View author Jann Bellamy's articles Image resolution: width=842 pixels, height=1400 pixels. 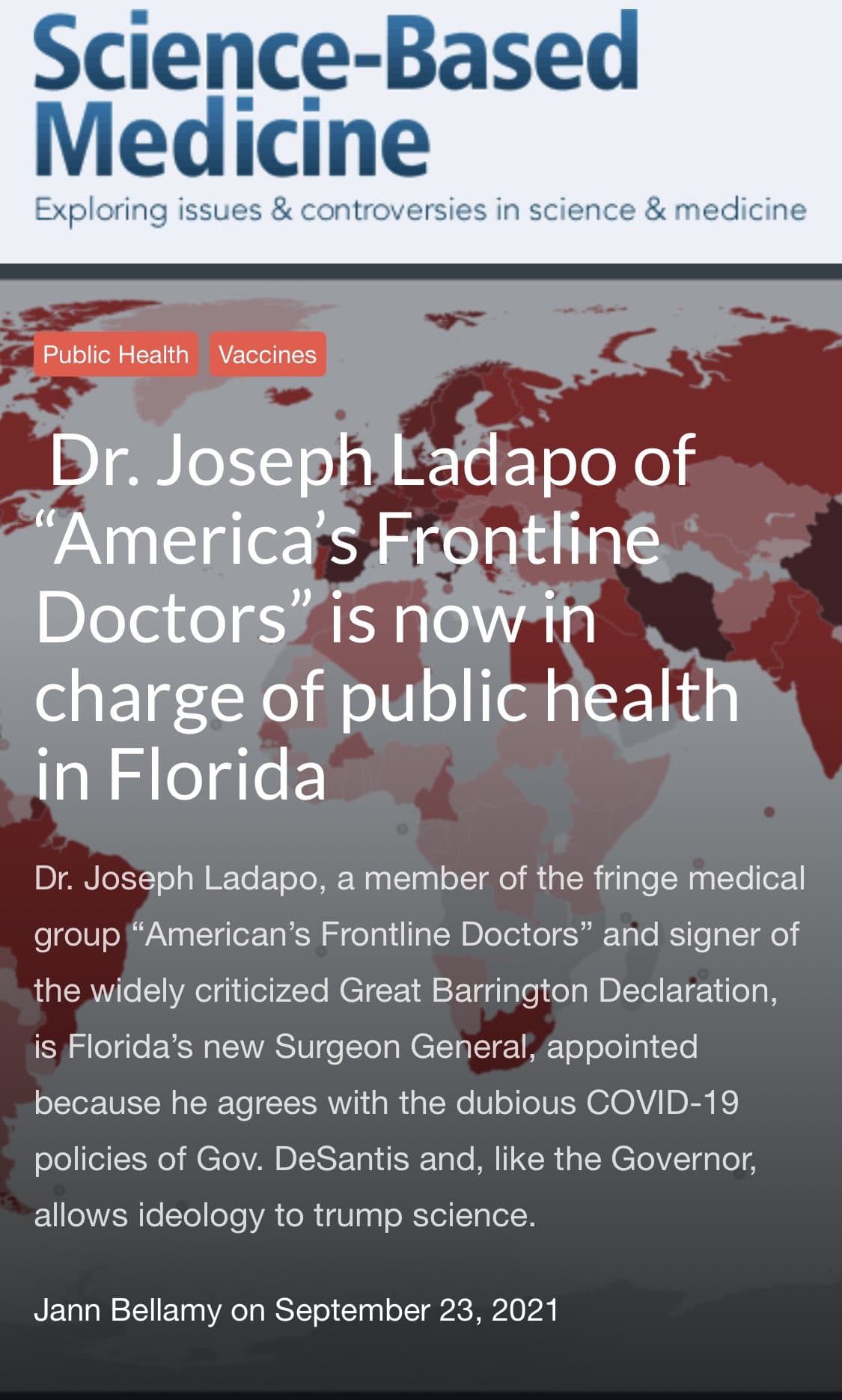click(x=127, y=1310)
